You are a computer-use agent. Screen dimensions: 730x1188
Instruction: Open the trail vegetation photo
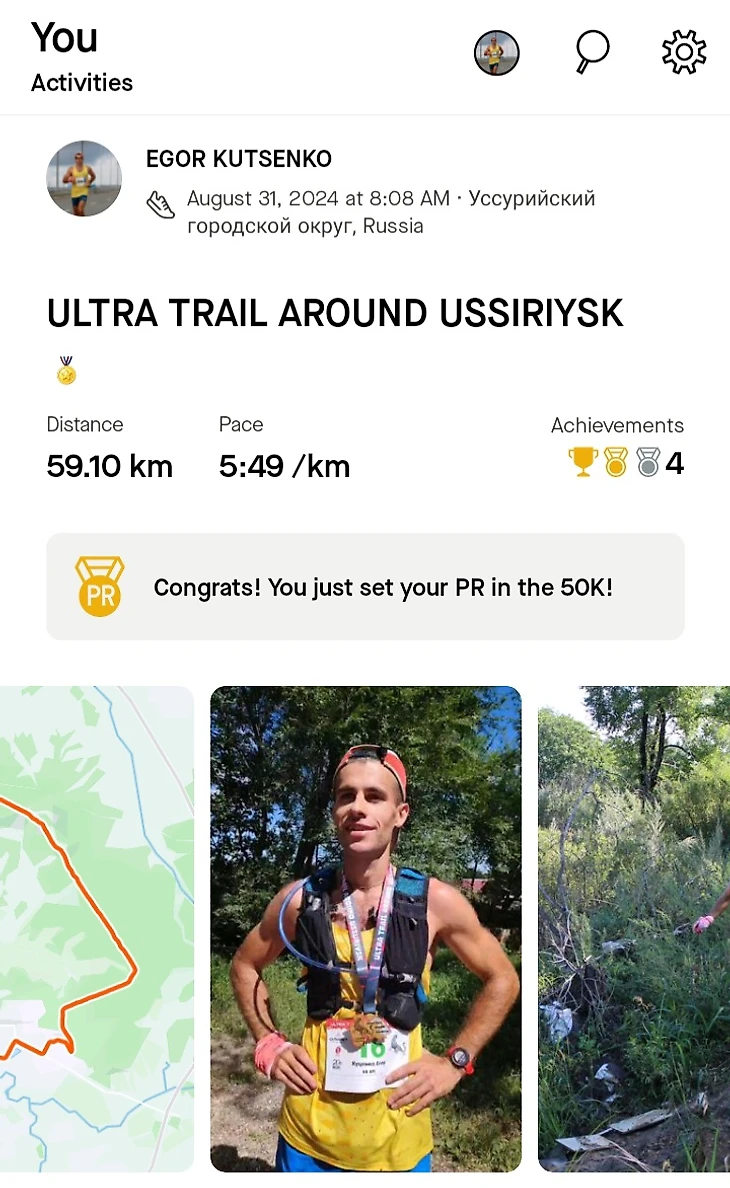click(634, 928)
